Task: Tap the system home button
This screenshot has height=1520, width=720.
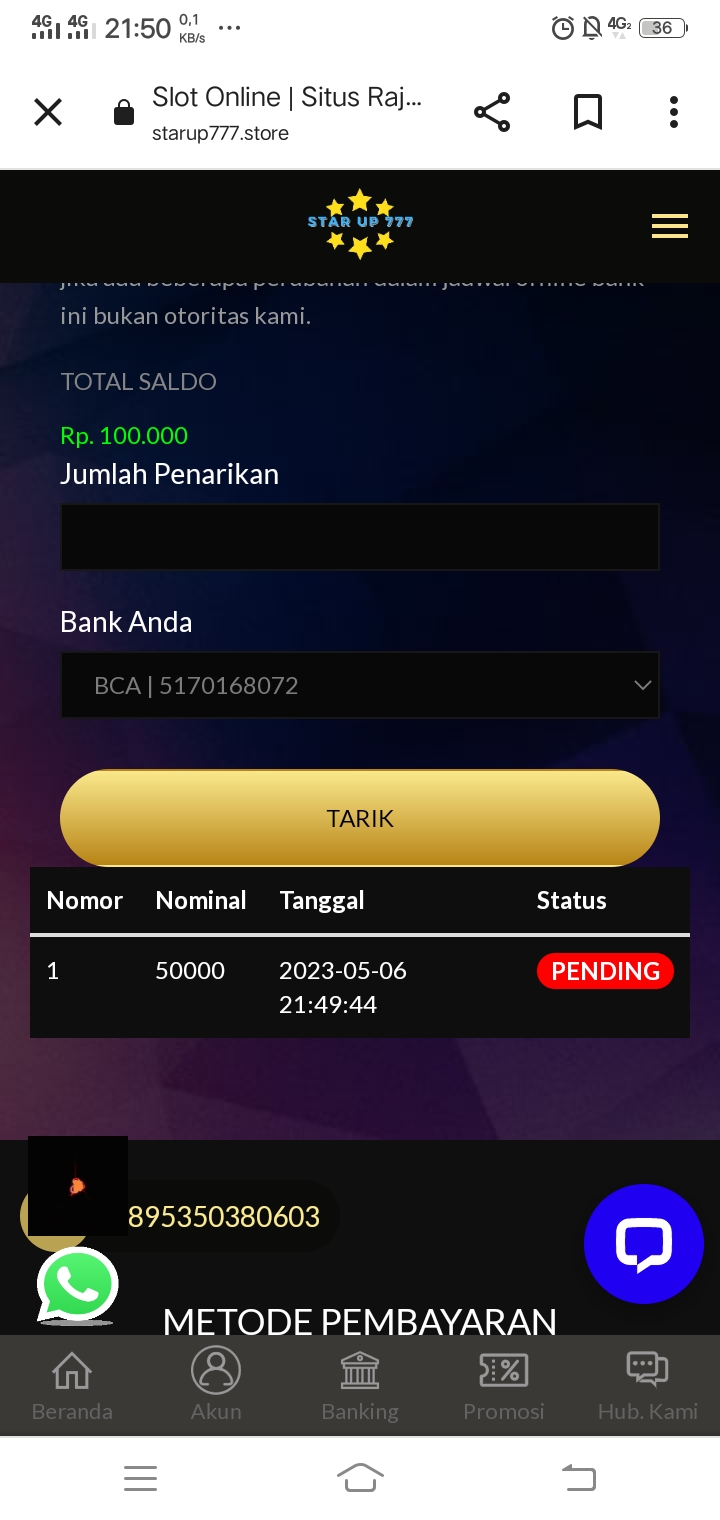Action: (x=360, y=1477)
